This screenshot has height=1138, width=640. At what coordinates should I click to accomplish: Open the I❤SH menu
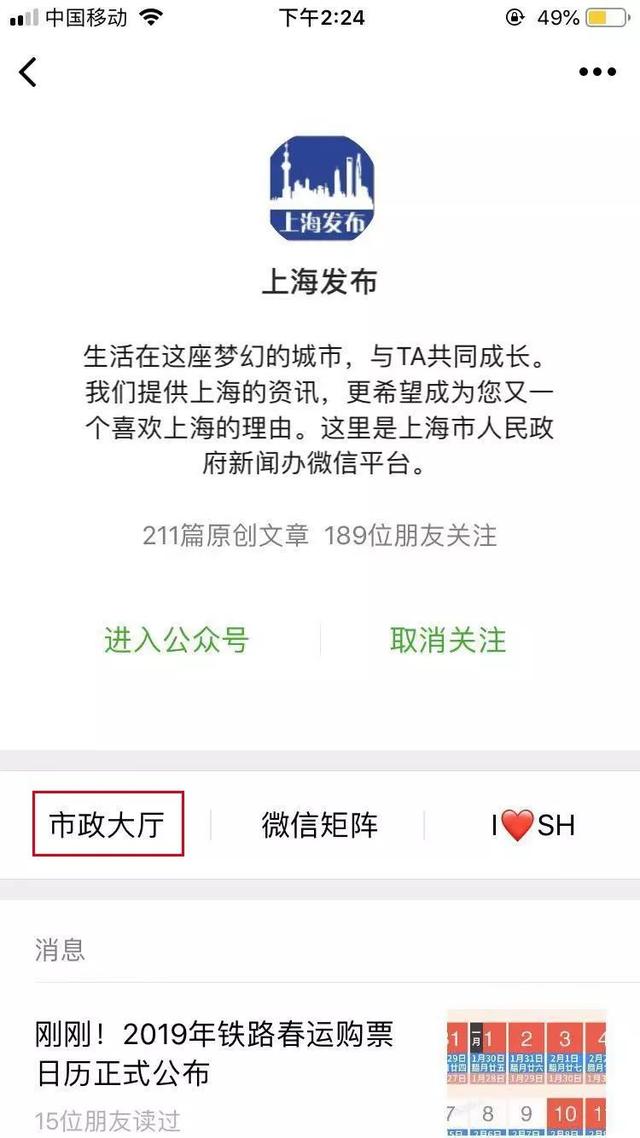[533, 825]
